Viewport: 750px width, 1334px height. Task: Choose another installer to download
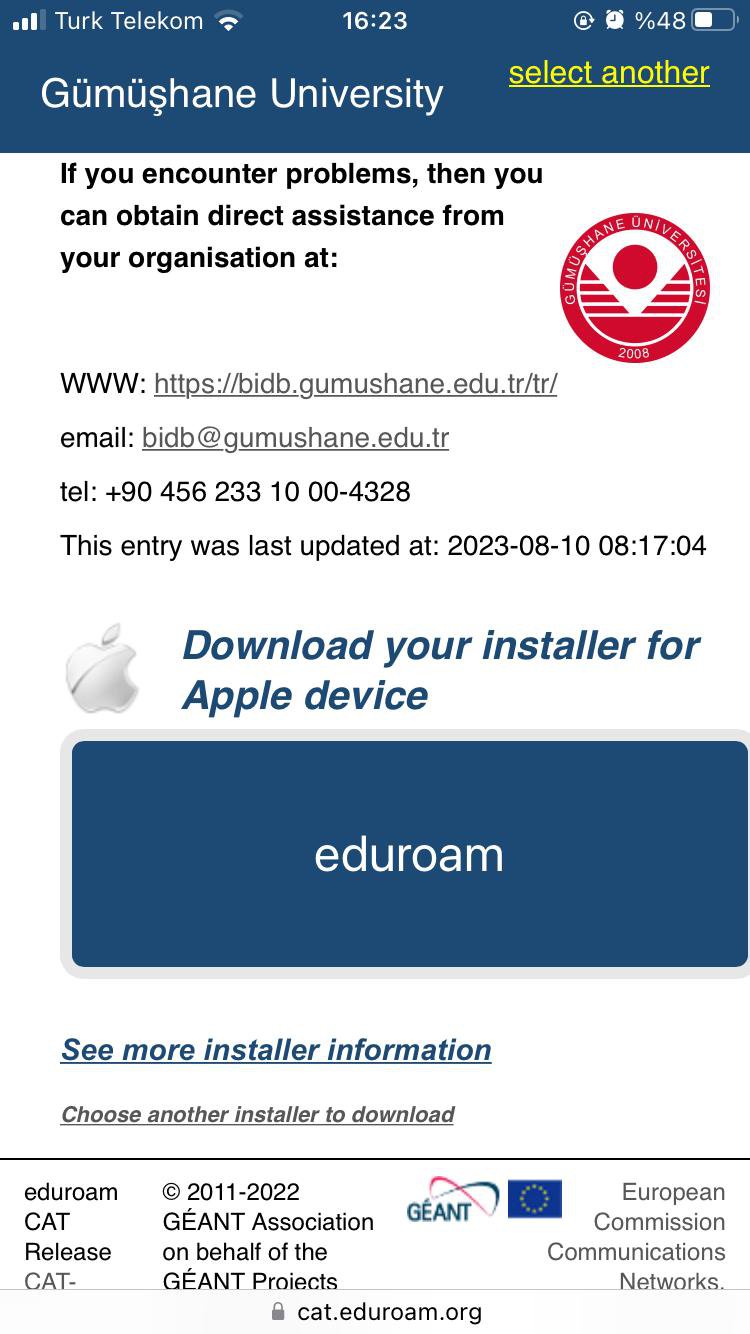[x=258, y=1114]
